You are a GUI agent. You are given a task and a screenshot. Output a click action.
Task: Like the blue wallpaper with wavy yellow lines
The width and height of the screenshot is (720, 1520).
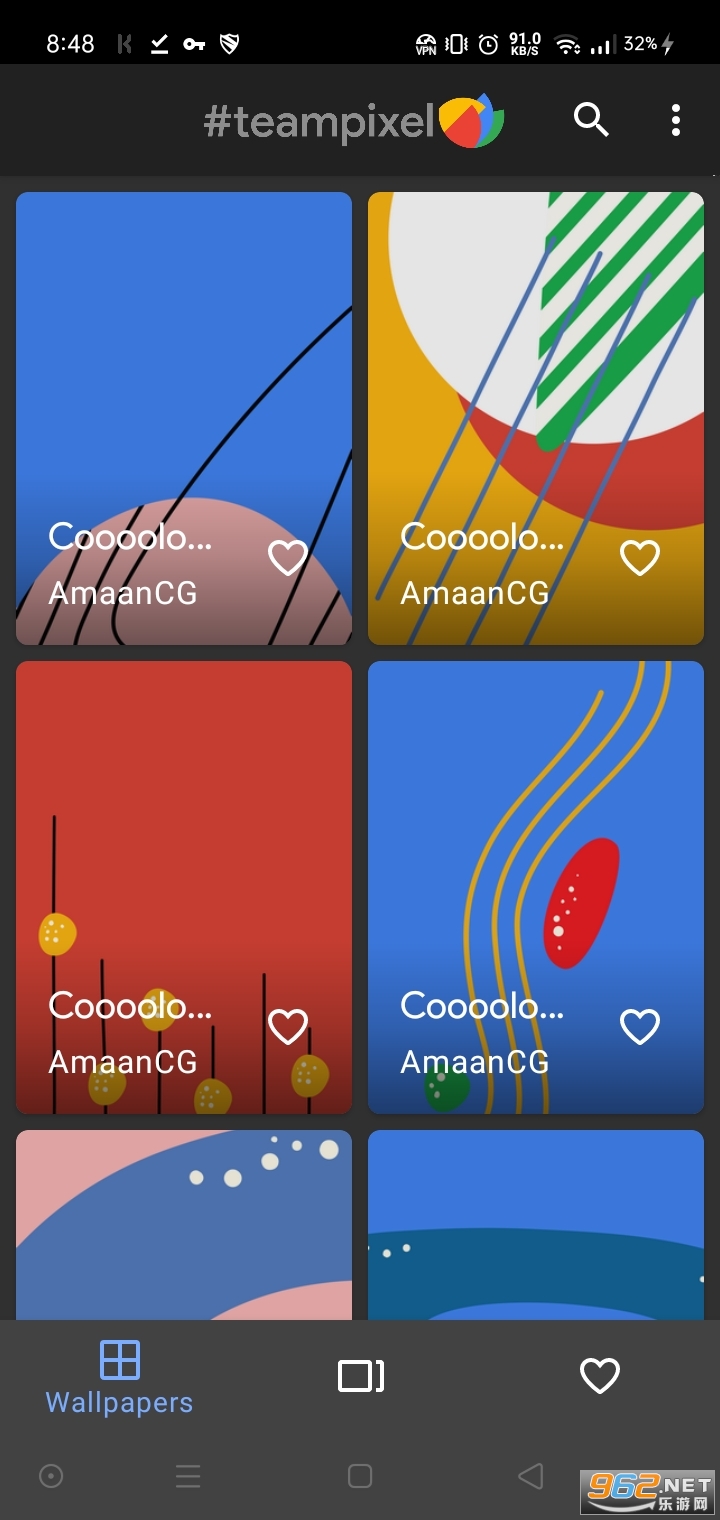(640, 1027)
